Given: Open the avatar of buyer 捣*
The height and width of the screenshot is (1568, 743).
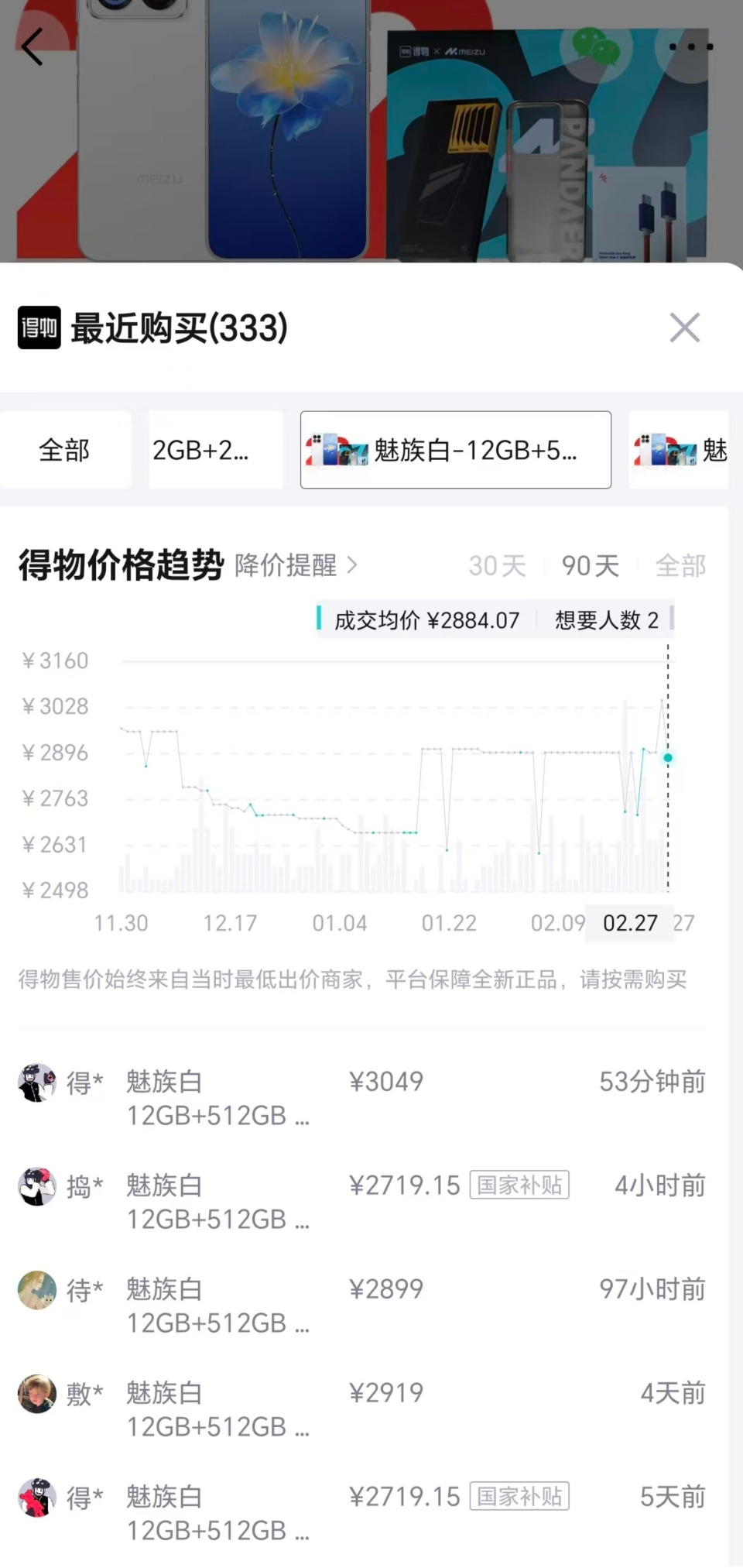Looking at the screenshot, I should coord(36,1188).
